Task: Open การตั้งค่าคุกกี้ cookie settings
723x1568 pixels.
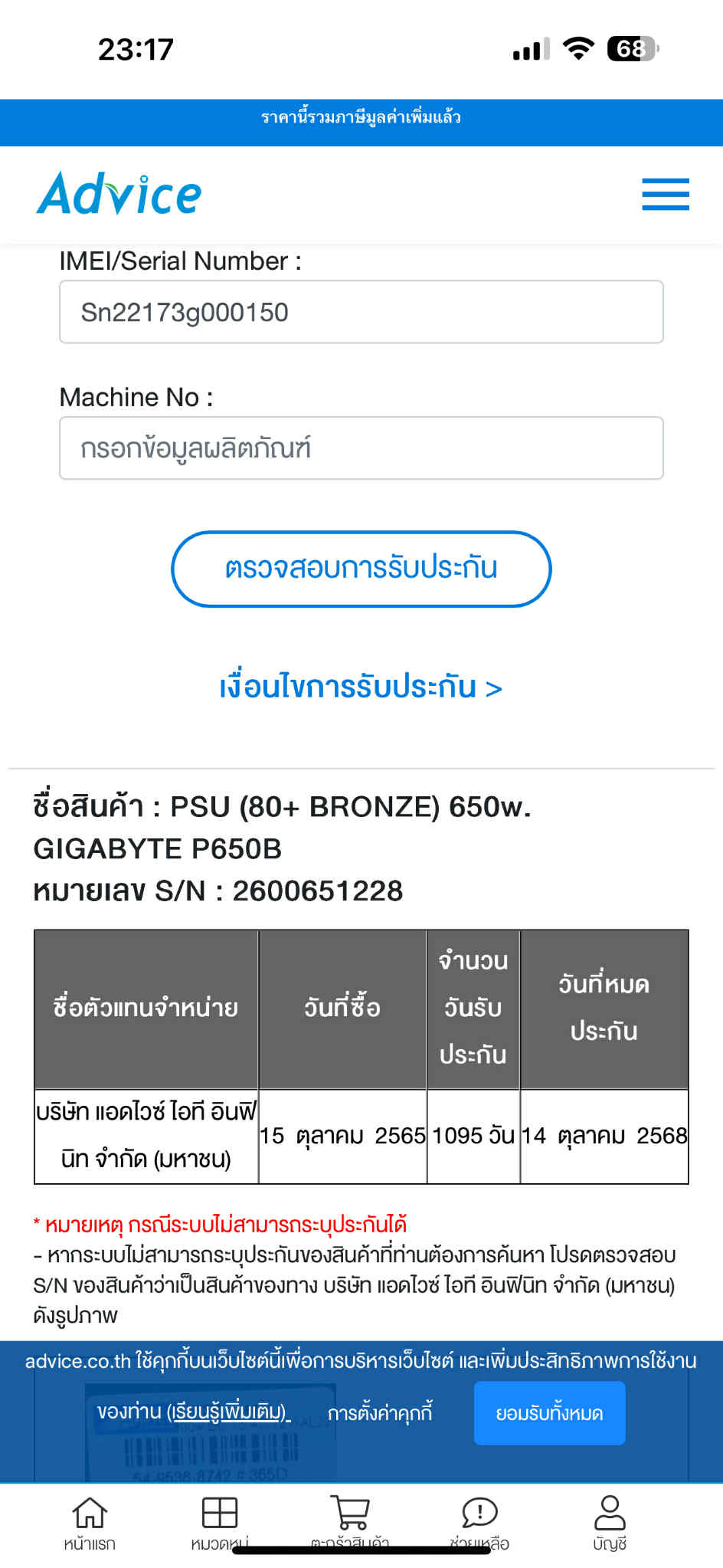Action: coord(380,1412)
